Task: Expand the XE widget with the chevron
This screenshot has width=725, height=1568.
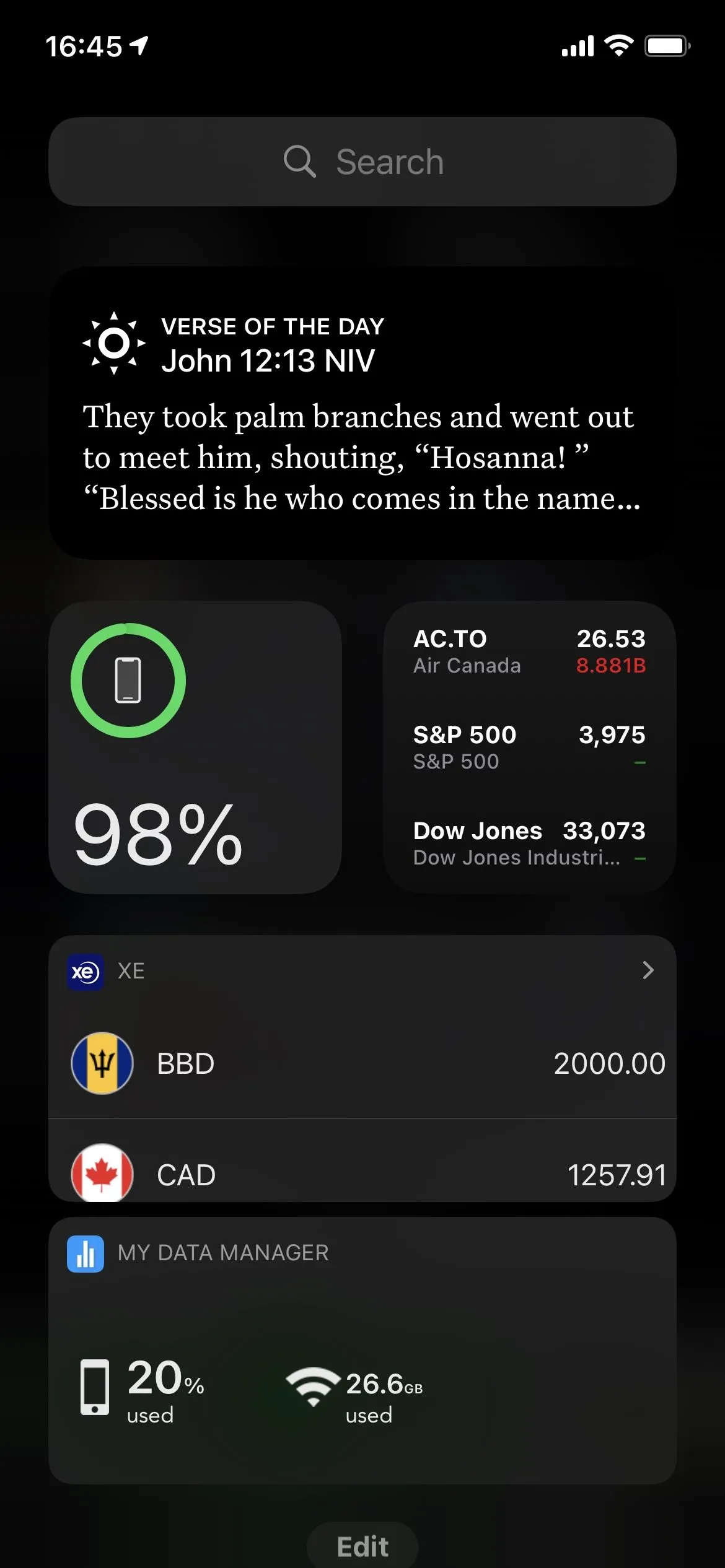Action: click(x=648, y=970)
